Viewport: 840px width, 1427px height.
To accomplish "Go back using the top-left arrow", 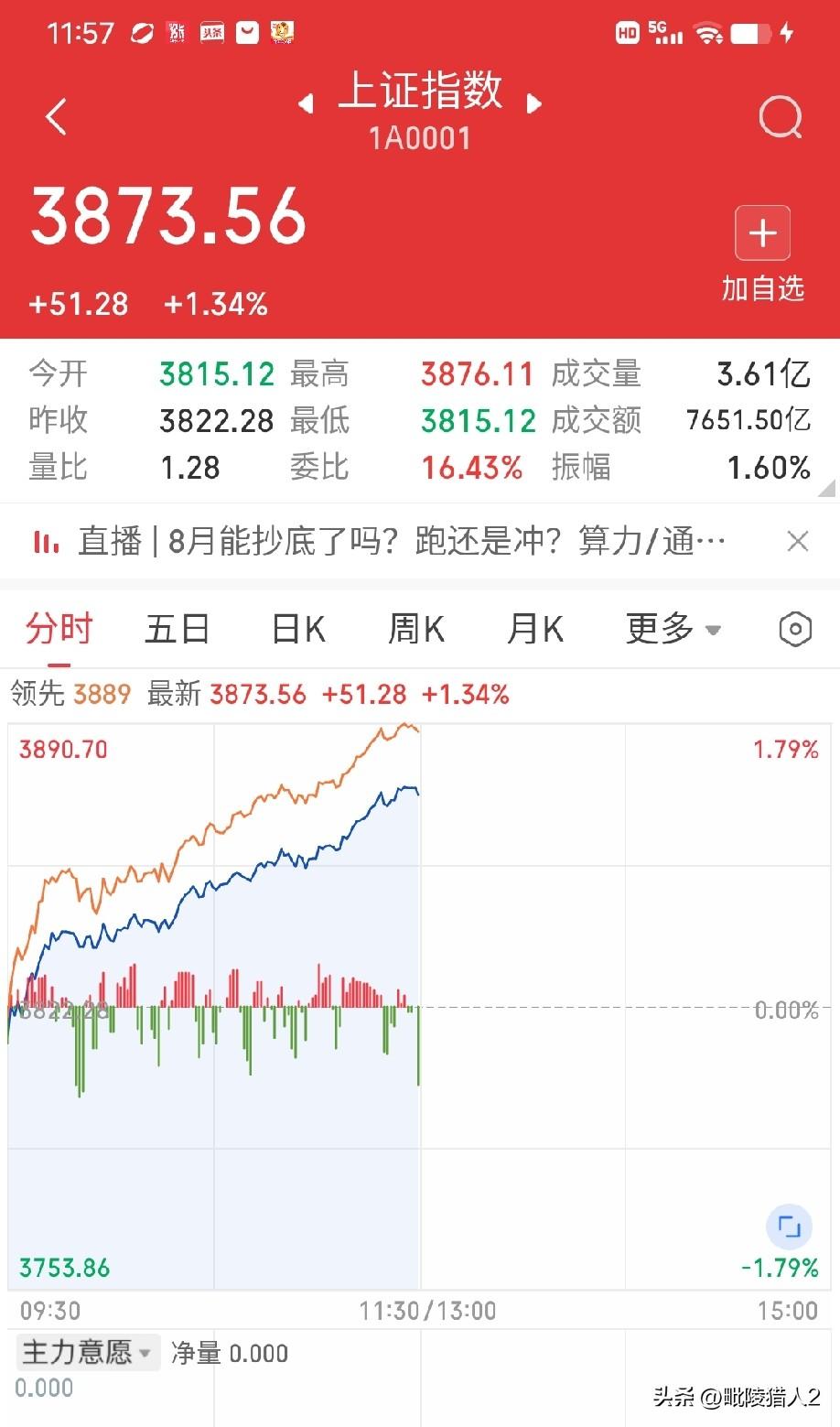I will coord(57,117).
